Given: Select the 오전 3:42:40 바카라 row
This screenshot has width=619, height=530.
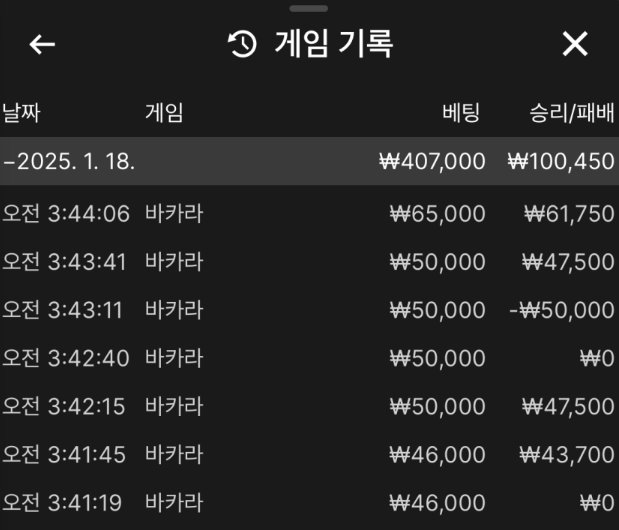Looking at the screenshot, I should (309, 358).
